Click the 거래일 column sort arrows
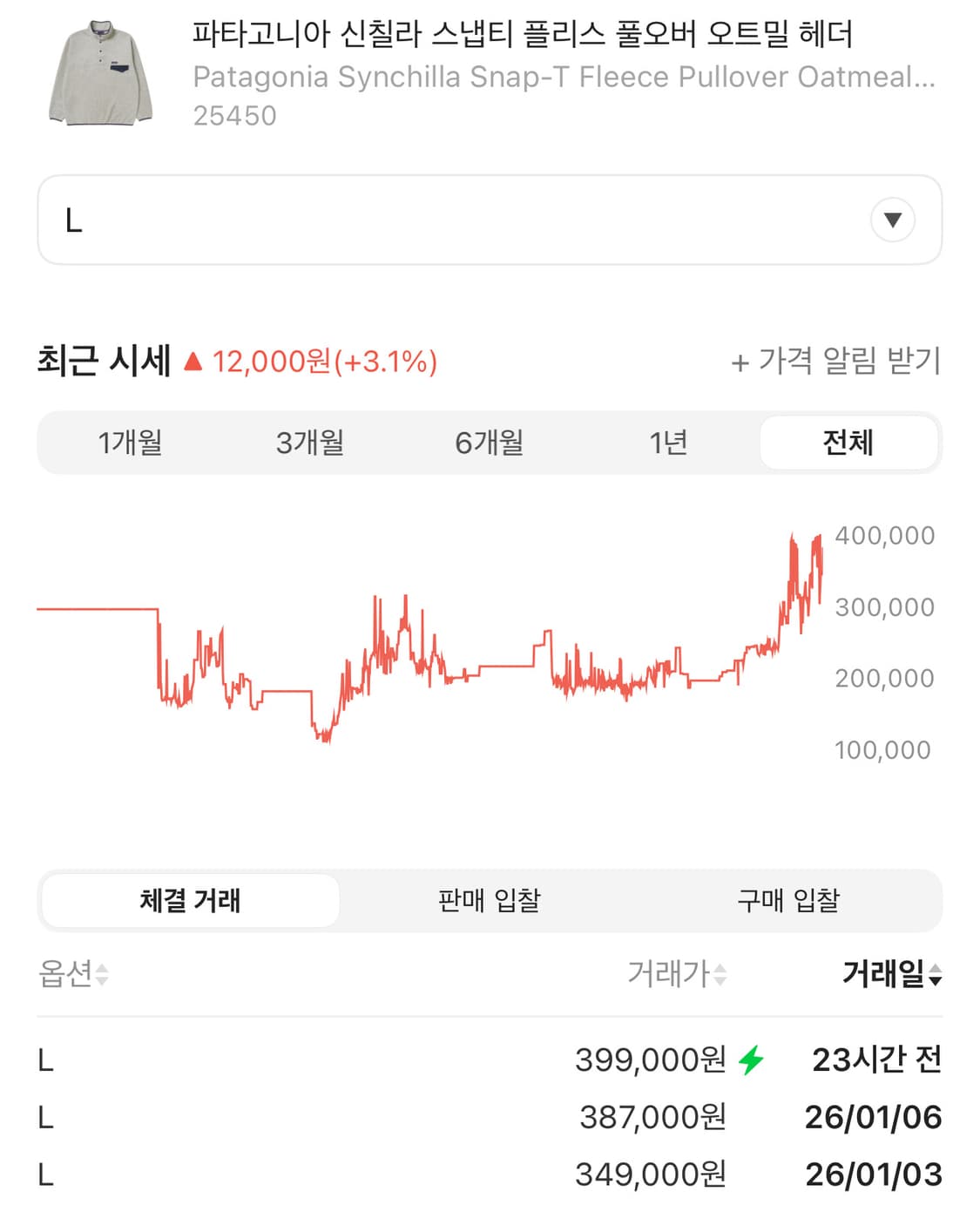 (935, 977)
